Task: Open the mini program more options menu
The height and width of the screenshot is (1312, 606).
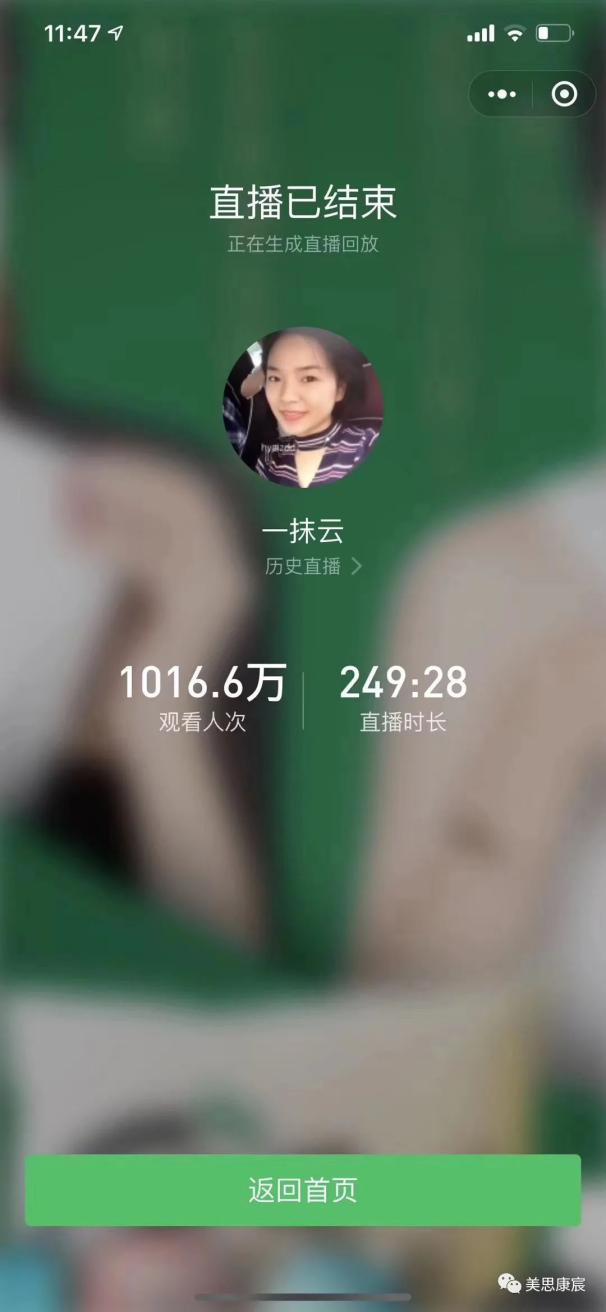Action: (502, 95)
